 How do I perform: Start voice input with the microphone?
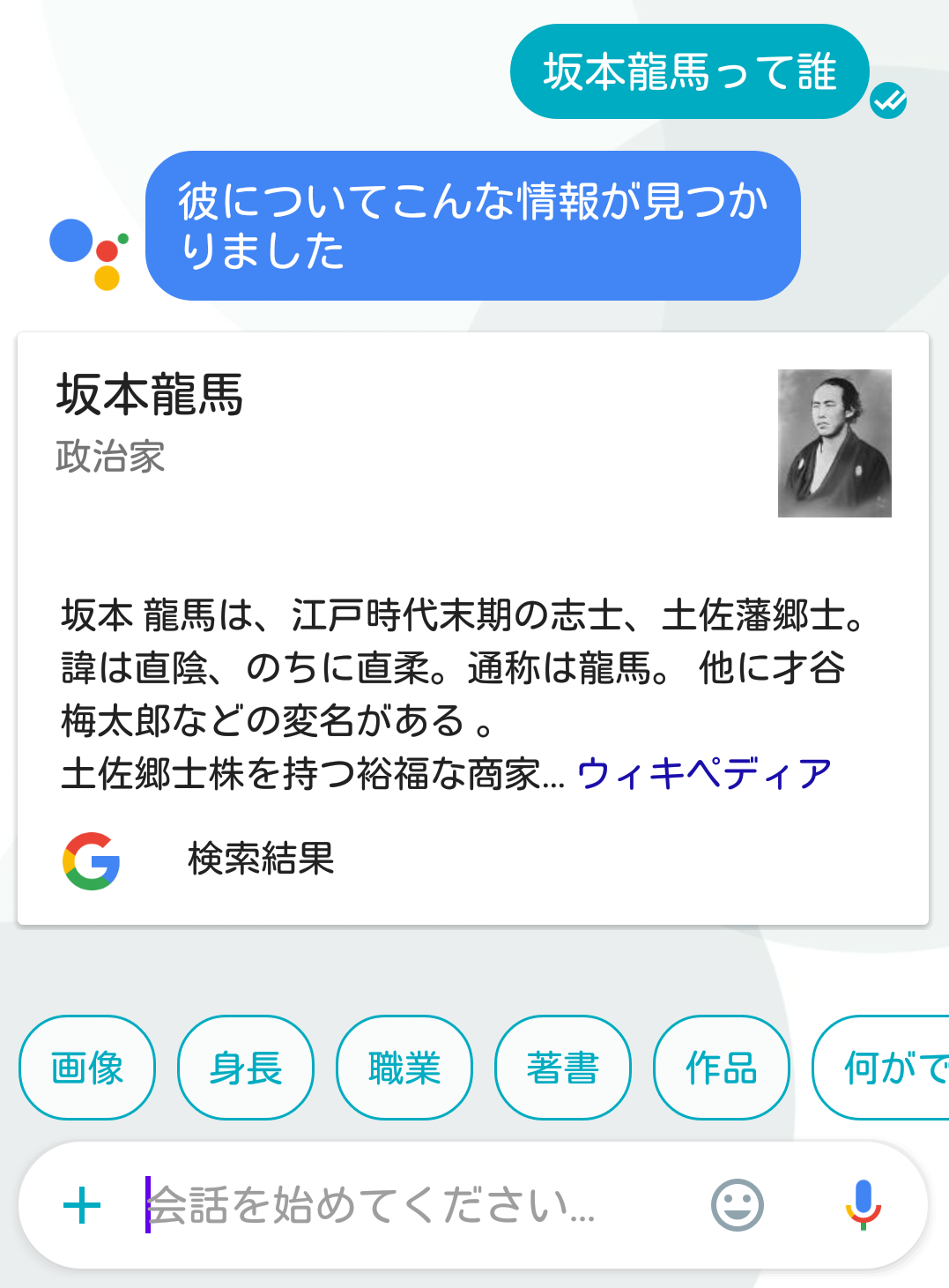point(864,1205)
